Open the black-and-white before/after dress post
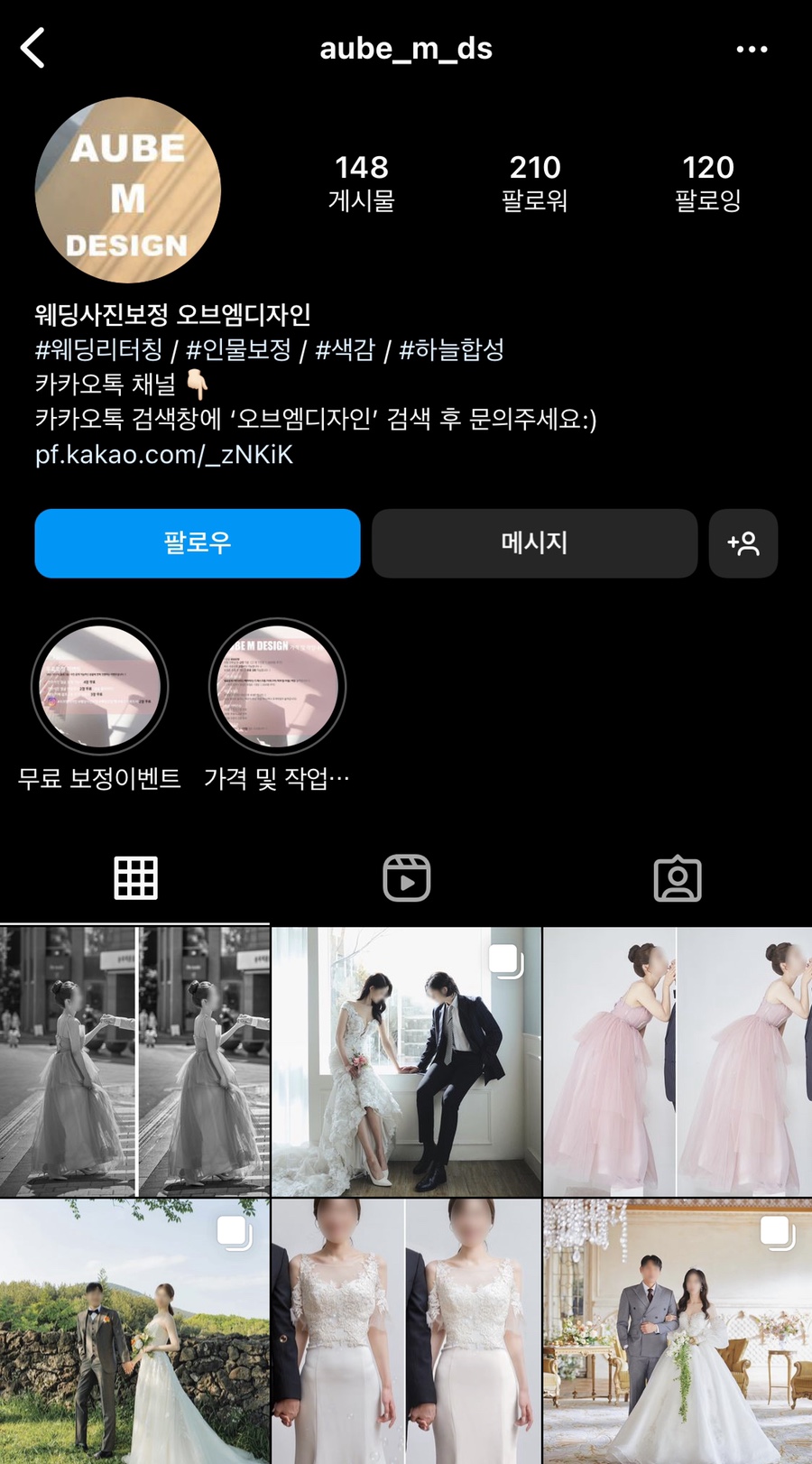Image resolution: width=812 pixels, height=1464 pixels. click(x=134, y=1061)
